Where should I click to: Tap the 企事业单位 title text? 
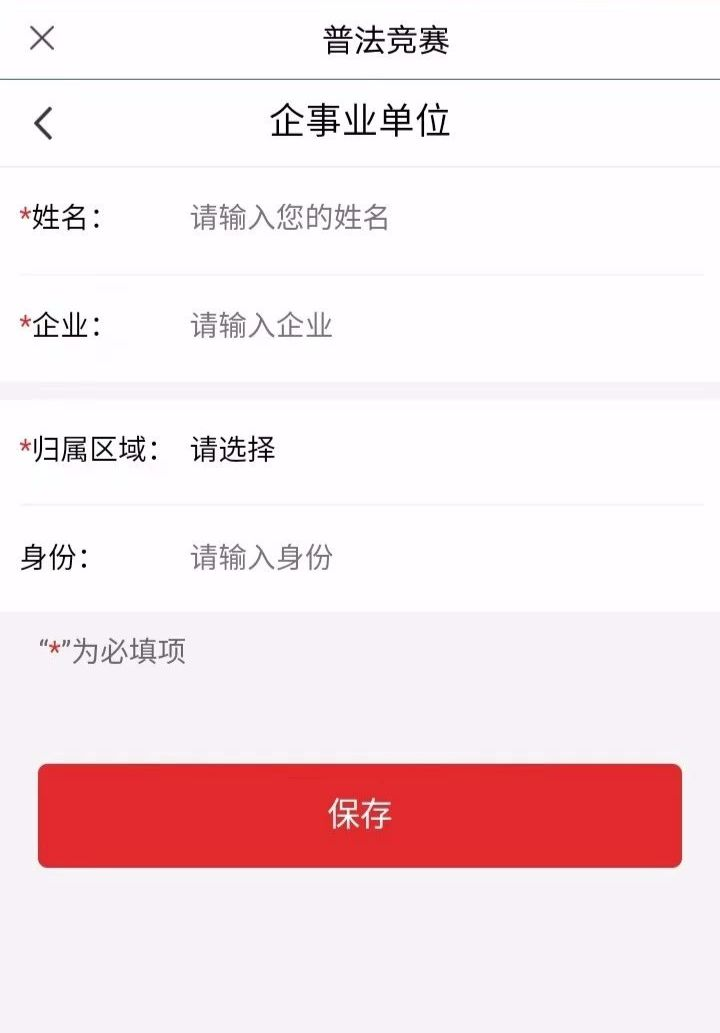tap(360, 120)
